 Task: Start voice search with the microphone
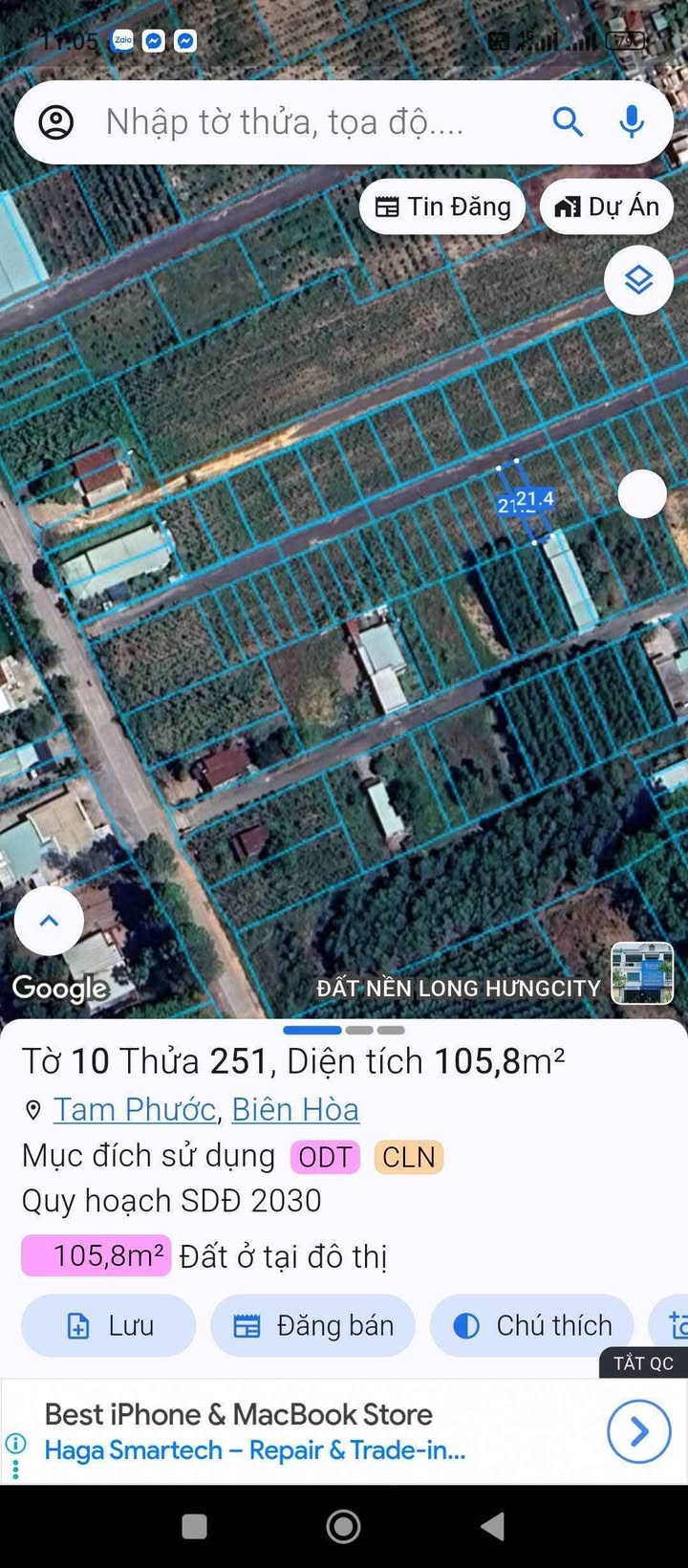632,122
